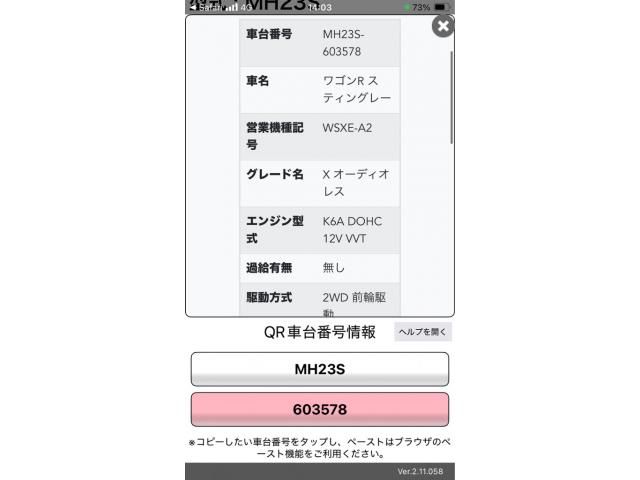Close the vehicle details popup
The image size is (640, 480).
[x=442, y=26]
